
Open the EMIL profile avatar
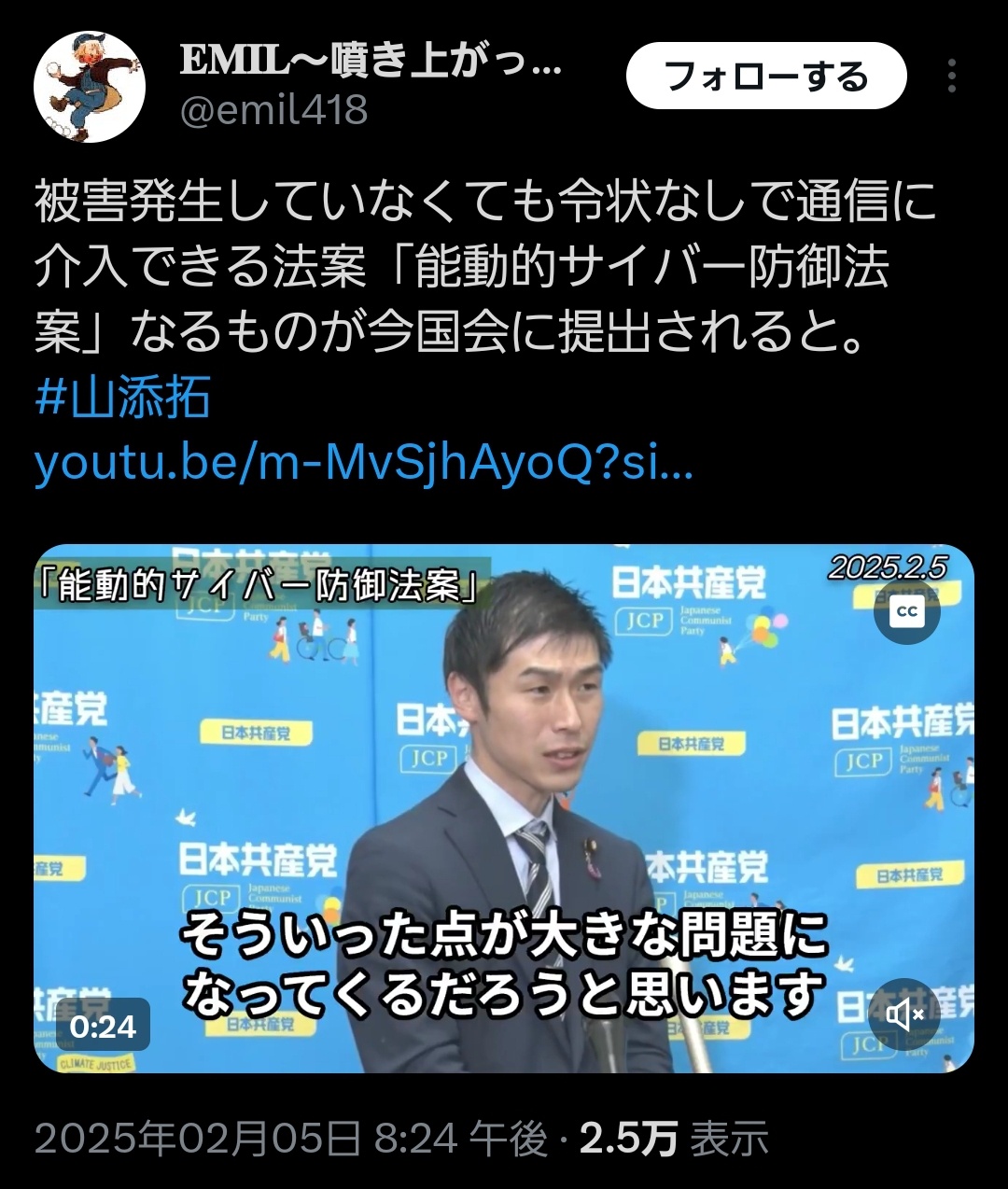coord(90,87)
